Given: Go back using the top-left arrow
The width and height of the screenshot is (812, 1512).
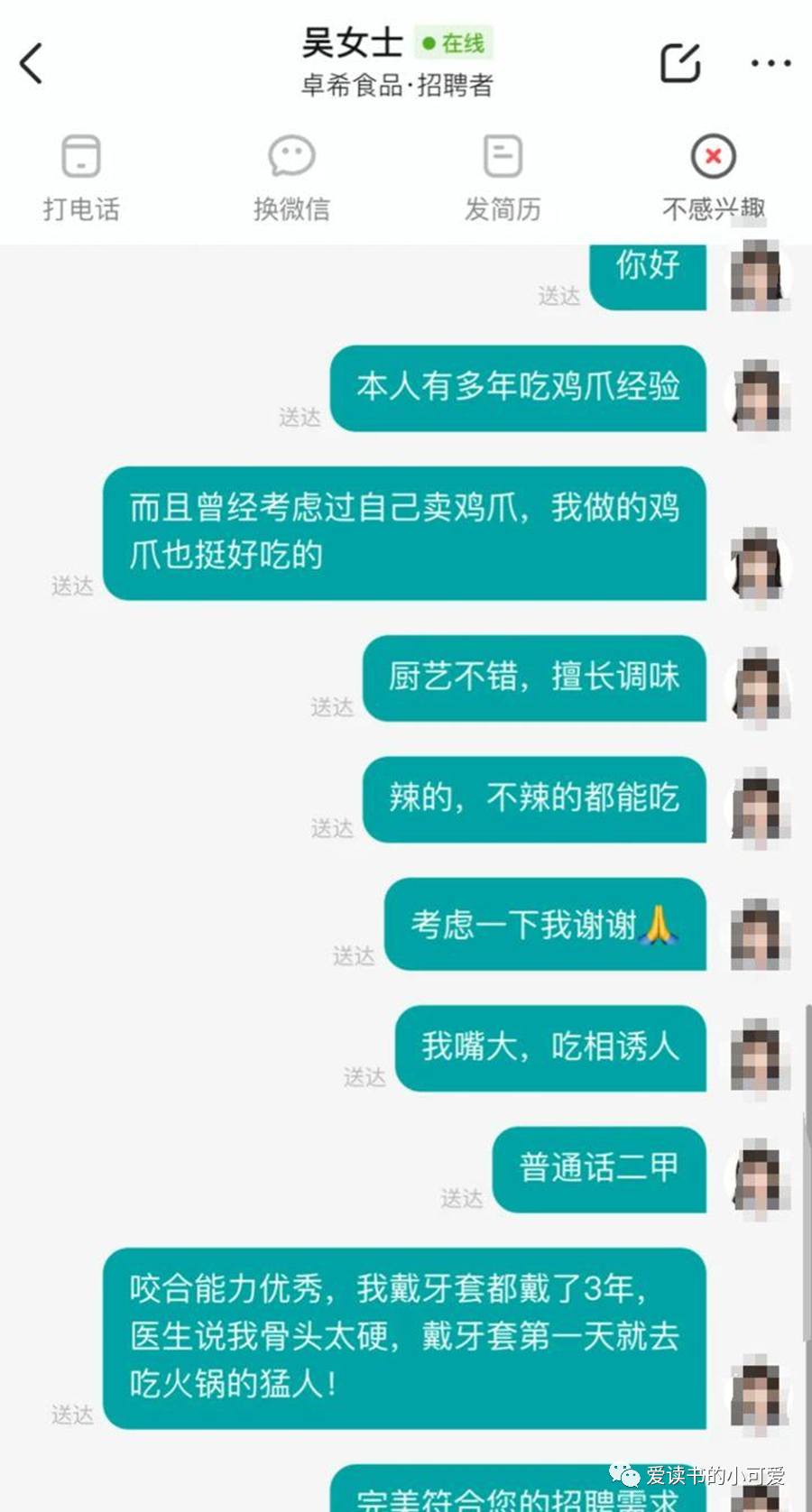Looking at the screenshot, I should point(32,63).
